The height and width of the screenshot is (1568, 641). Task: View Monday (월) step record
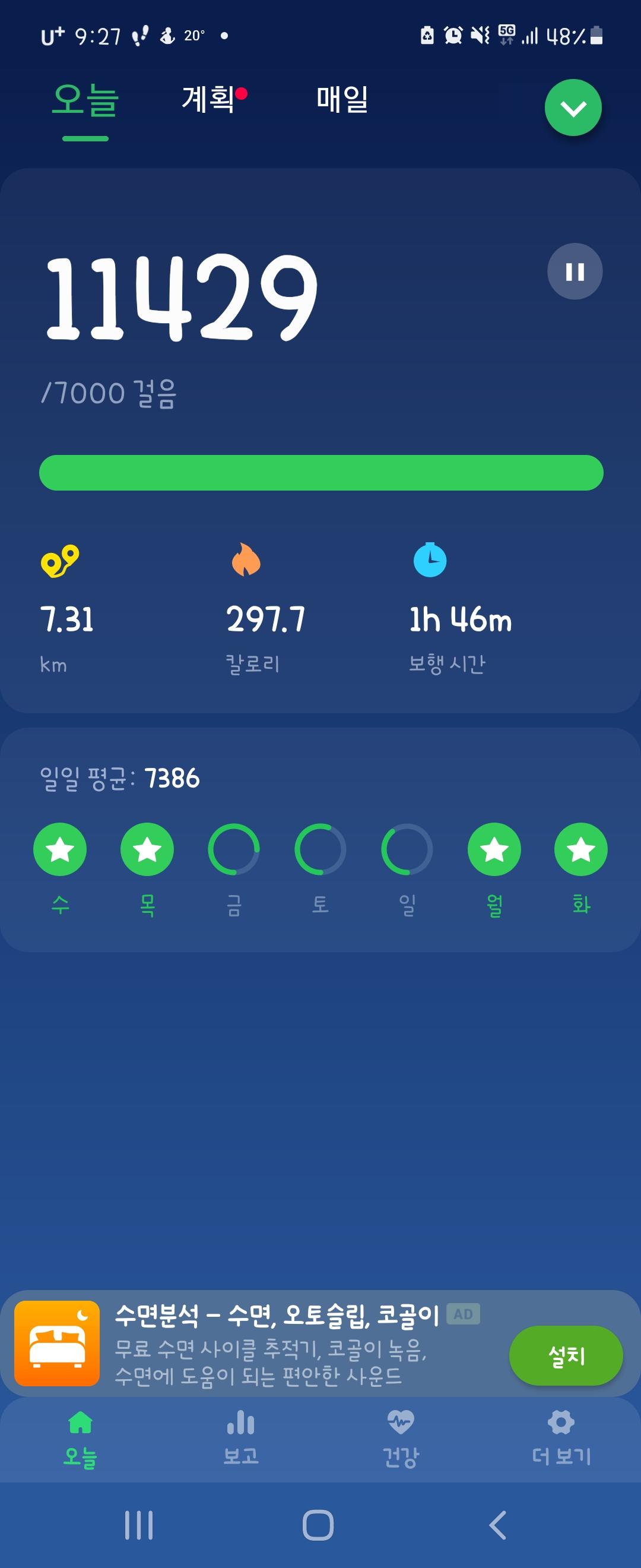pos(494,849)
